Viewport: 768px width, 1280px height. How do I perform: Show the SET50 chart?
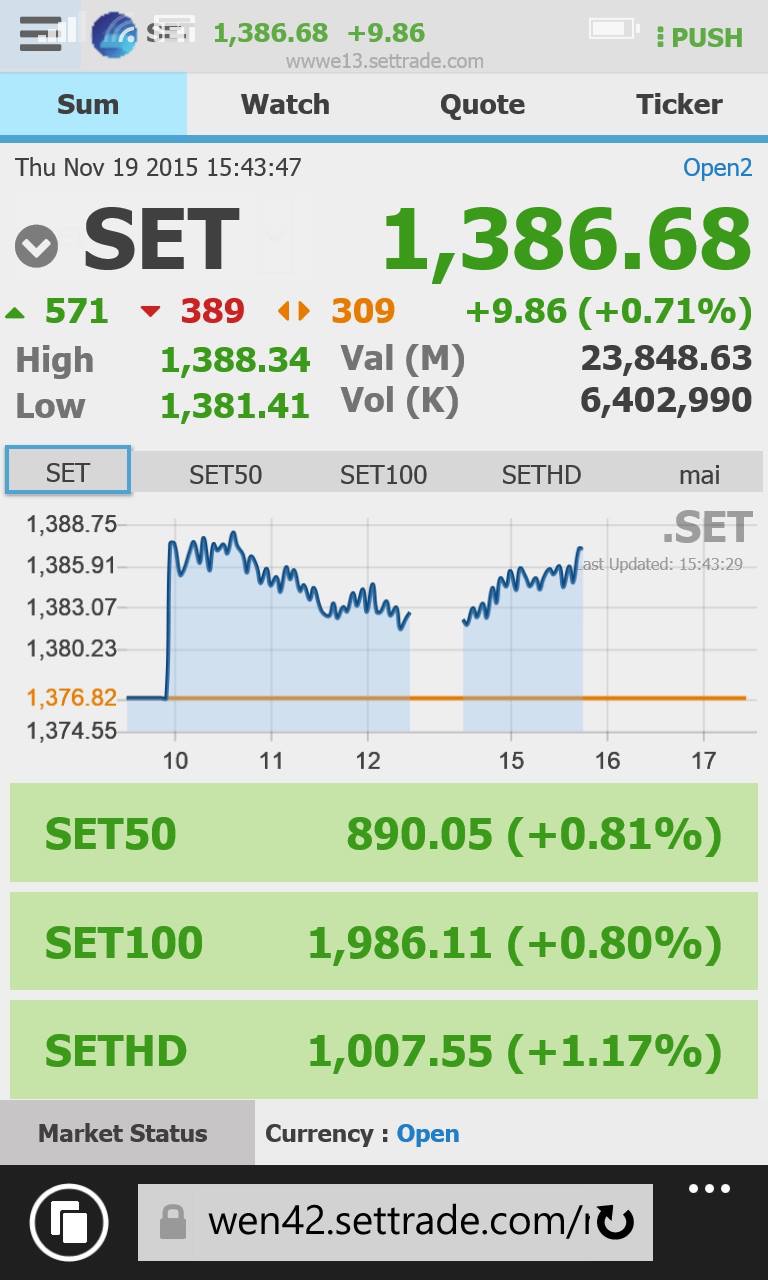226,474
